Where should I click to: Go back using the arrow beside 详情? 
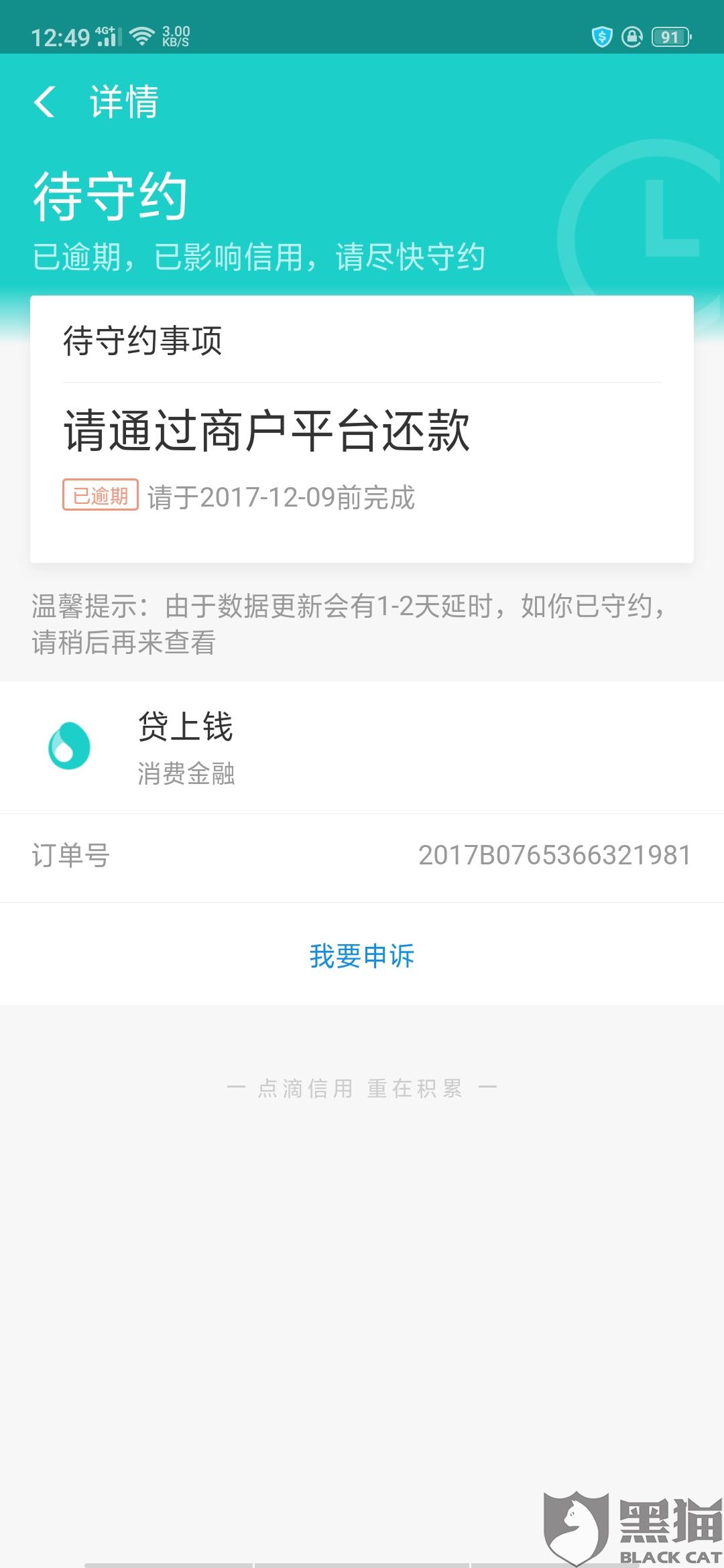click(44, 103)
